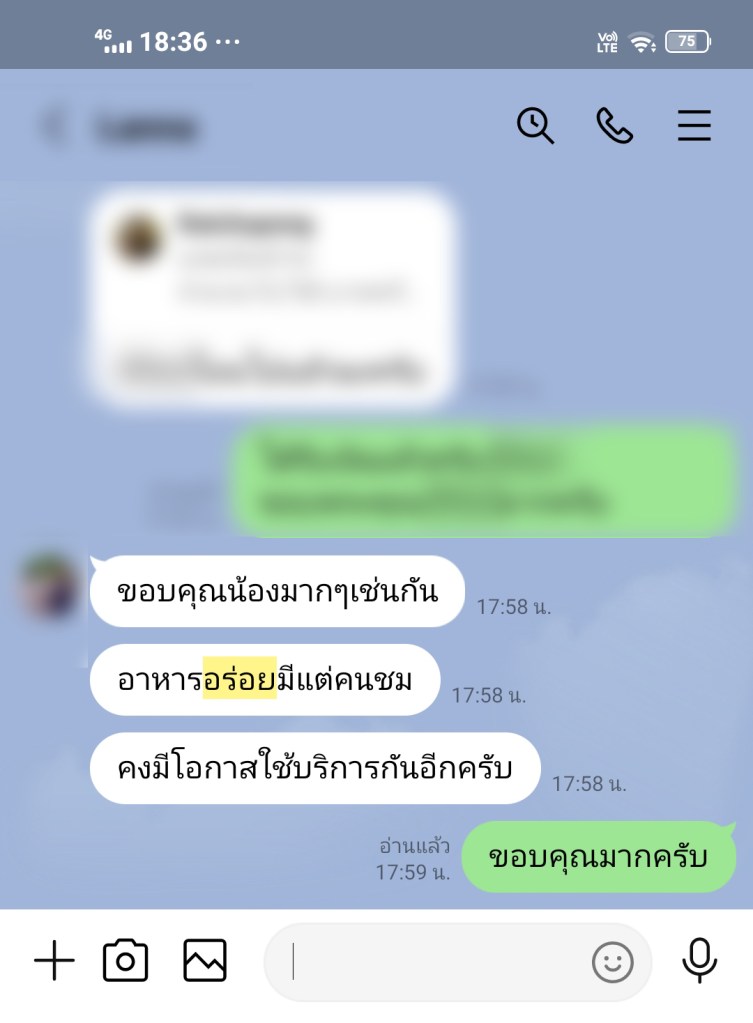Screen dimensions: 753x1023
Task: Focus the message input field
Action: 430,962
